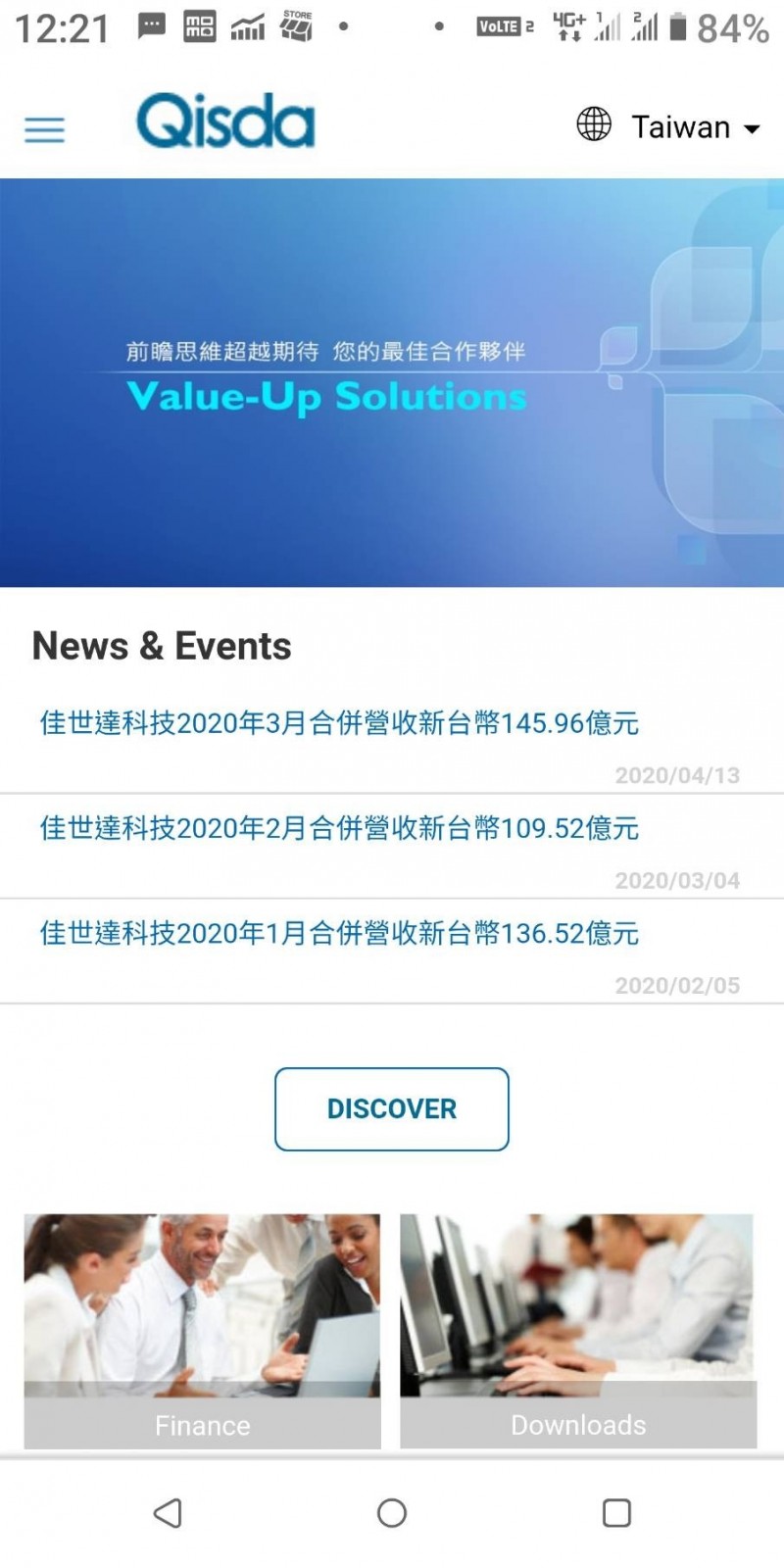Tap the DISCOVER button
The image size is (784, 1568).
[x=392, y=1108]
